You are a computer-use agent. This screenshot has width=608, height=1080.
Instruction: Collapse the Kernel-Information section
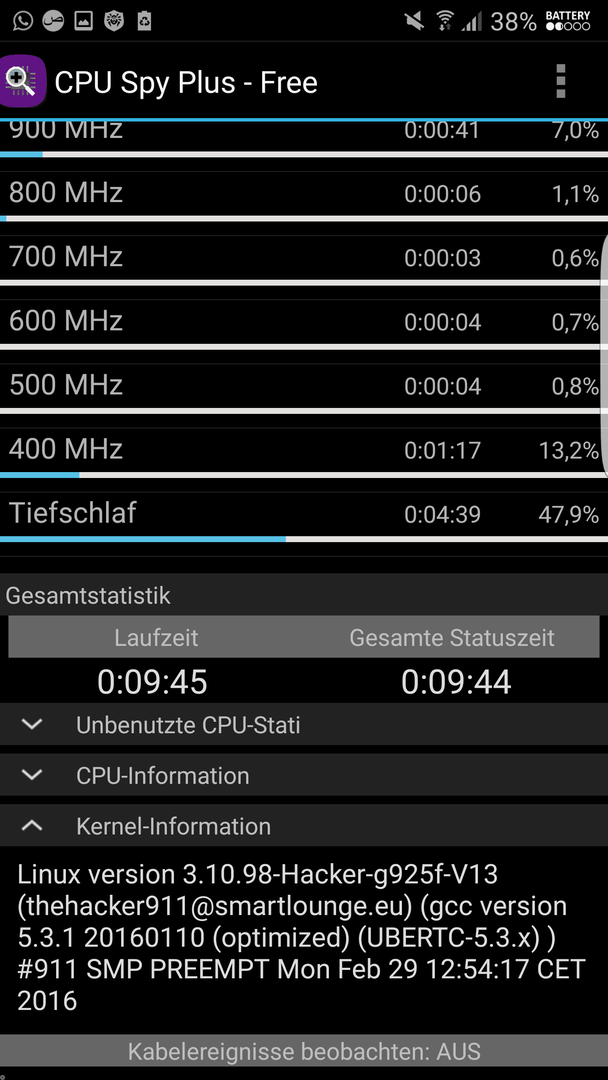304,825
